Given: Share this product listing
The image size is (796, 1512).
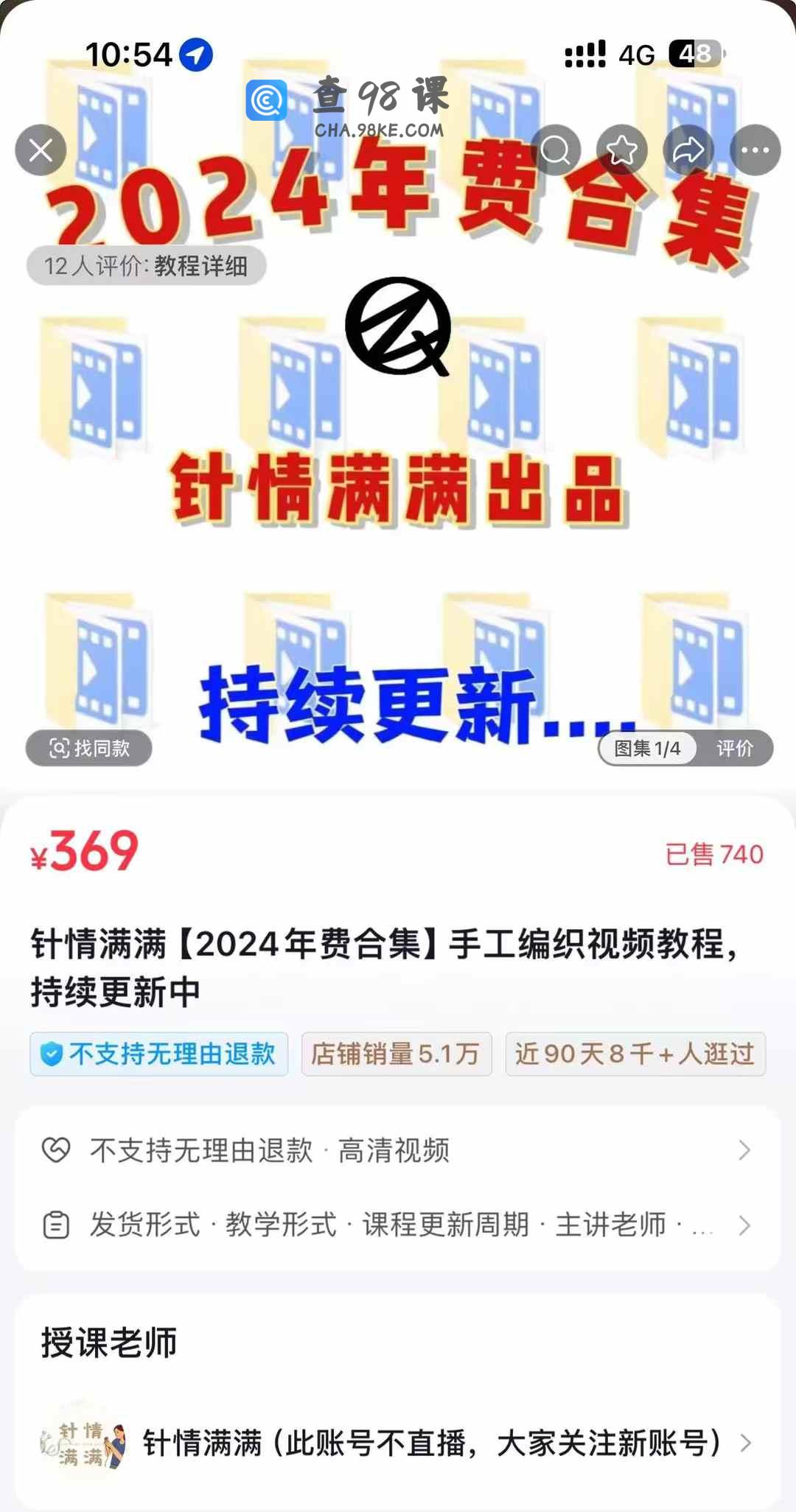Looking at the screenshot, I should click(x=688, y=151).
